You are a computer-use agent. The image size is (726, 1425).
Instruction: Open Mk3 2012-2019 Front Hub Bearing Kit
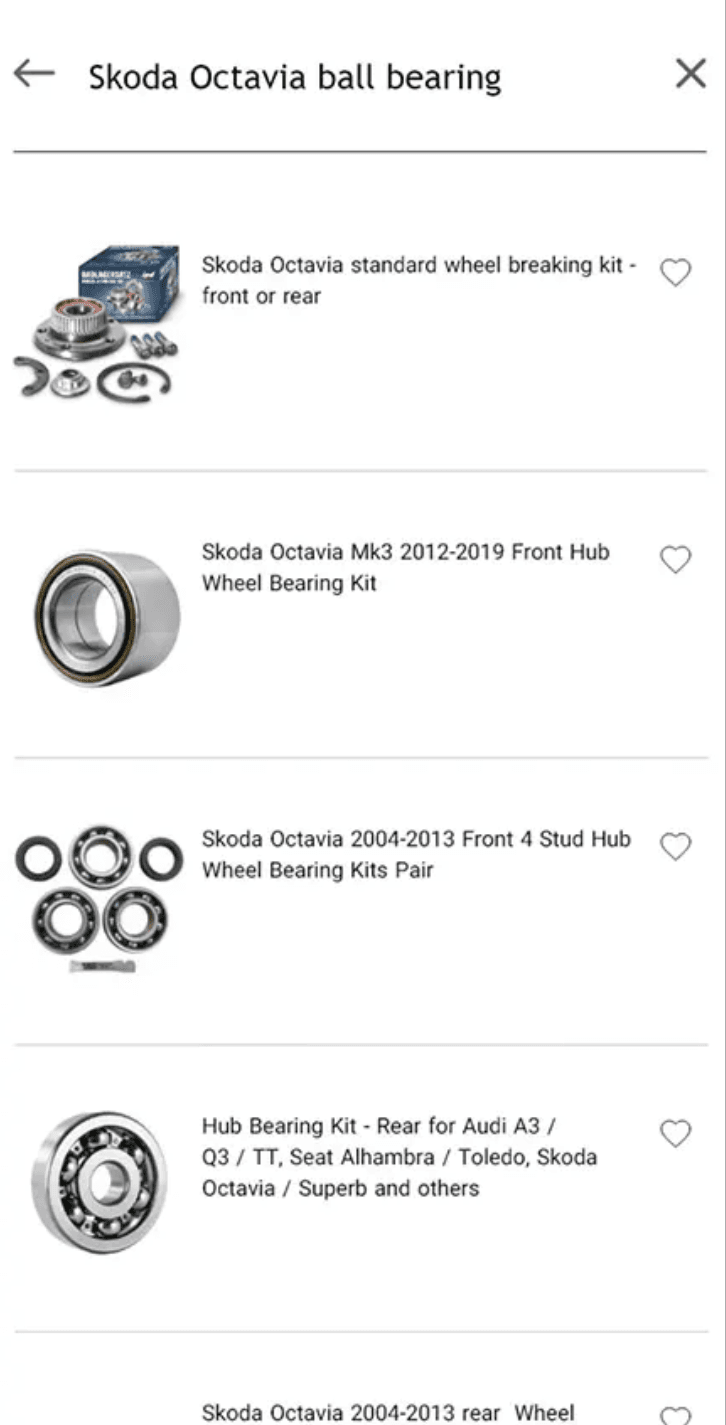tap(405, 567)
